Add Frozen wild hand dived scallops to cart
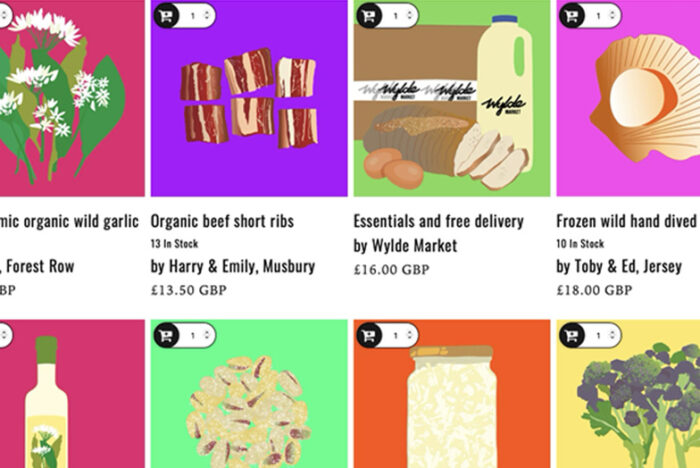700x468 pixels. click(x=573, y=15)
